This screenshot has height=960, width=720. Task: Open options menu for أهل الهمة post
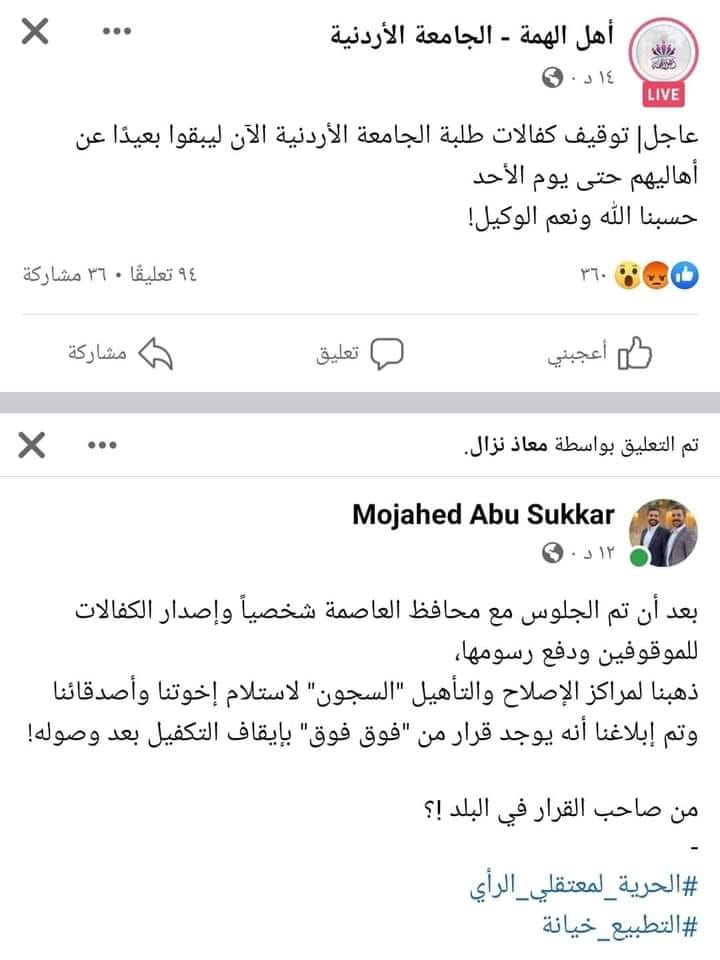pos(118,33)
